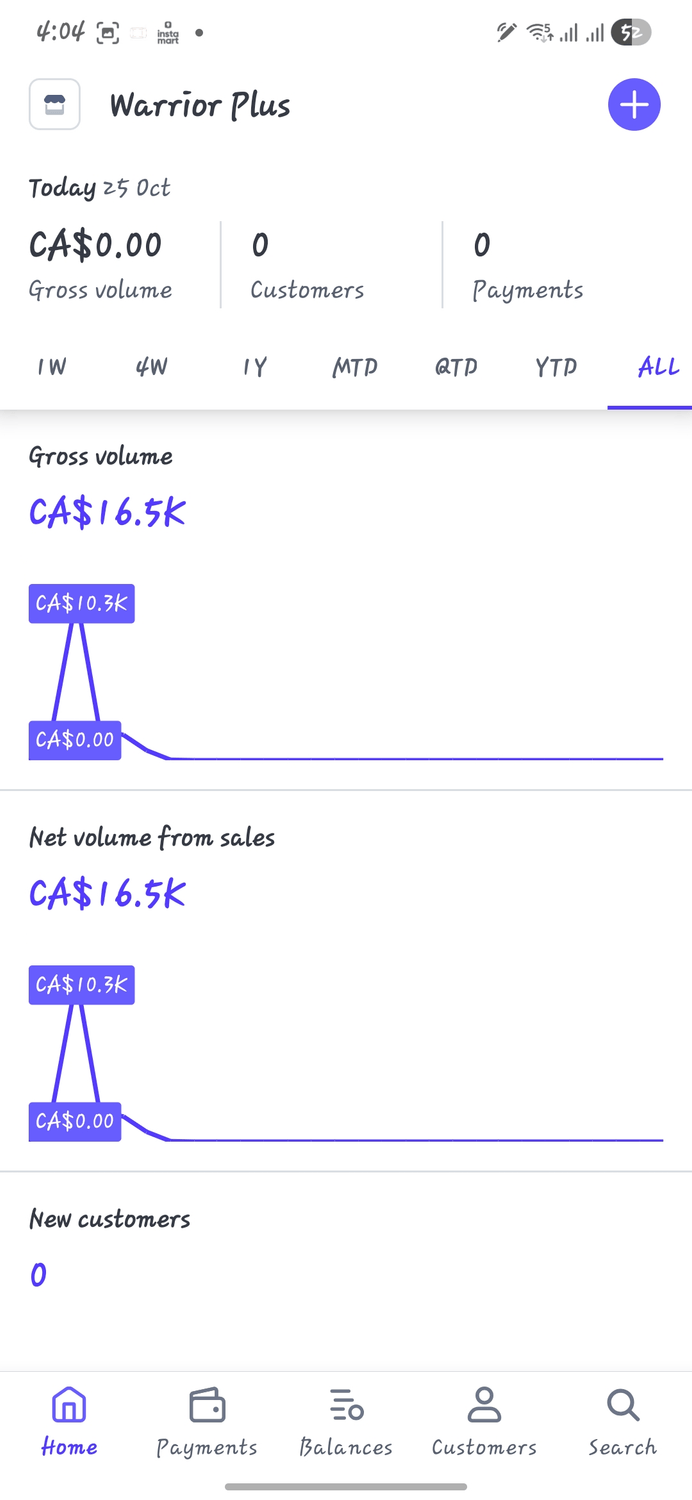692x1500 pixels.
Task: Select the ALL time range tab
Action: [x=658, y=367]
